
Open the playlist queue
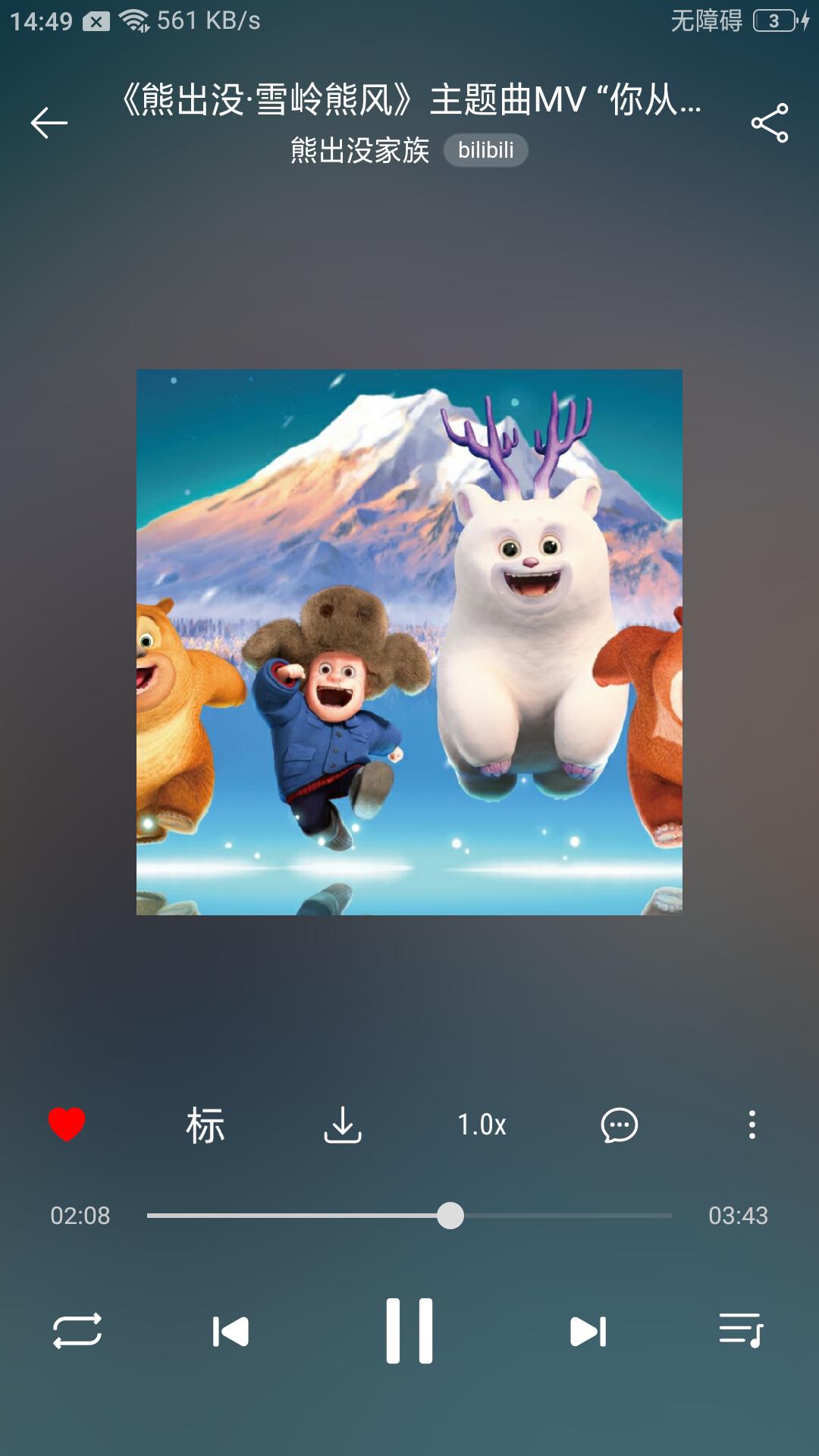tap(741, 1331)
